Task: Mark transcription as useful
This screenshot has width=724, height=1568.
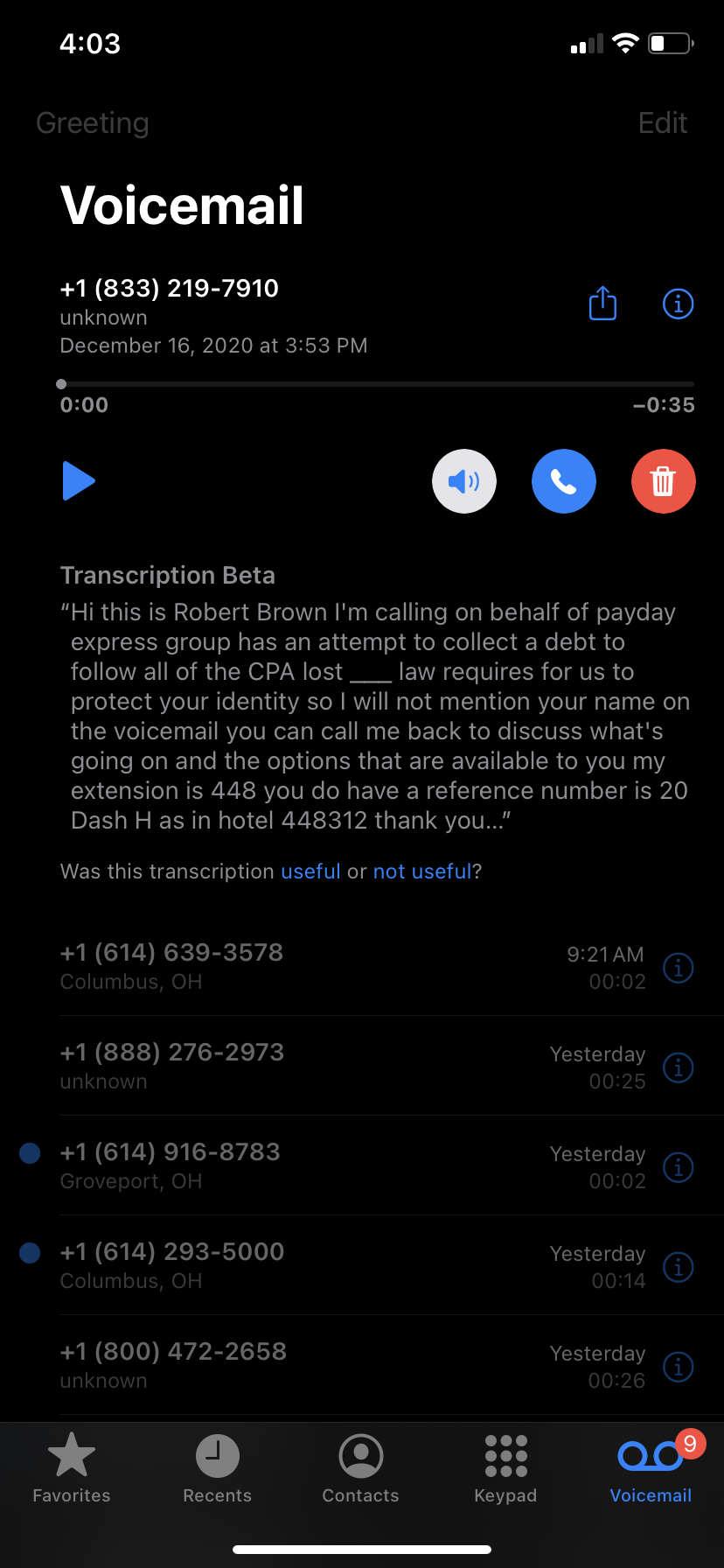Action: (x=310, y=871)
